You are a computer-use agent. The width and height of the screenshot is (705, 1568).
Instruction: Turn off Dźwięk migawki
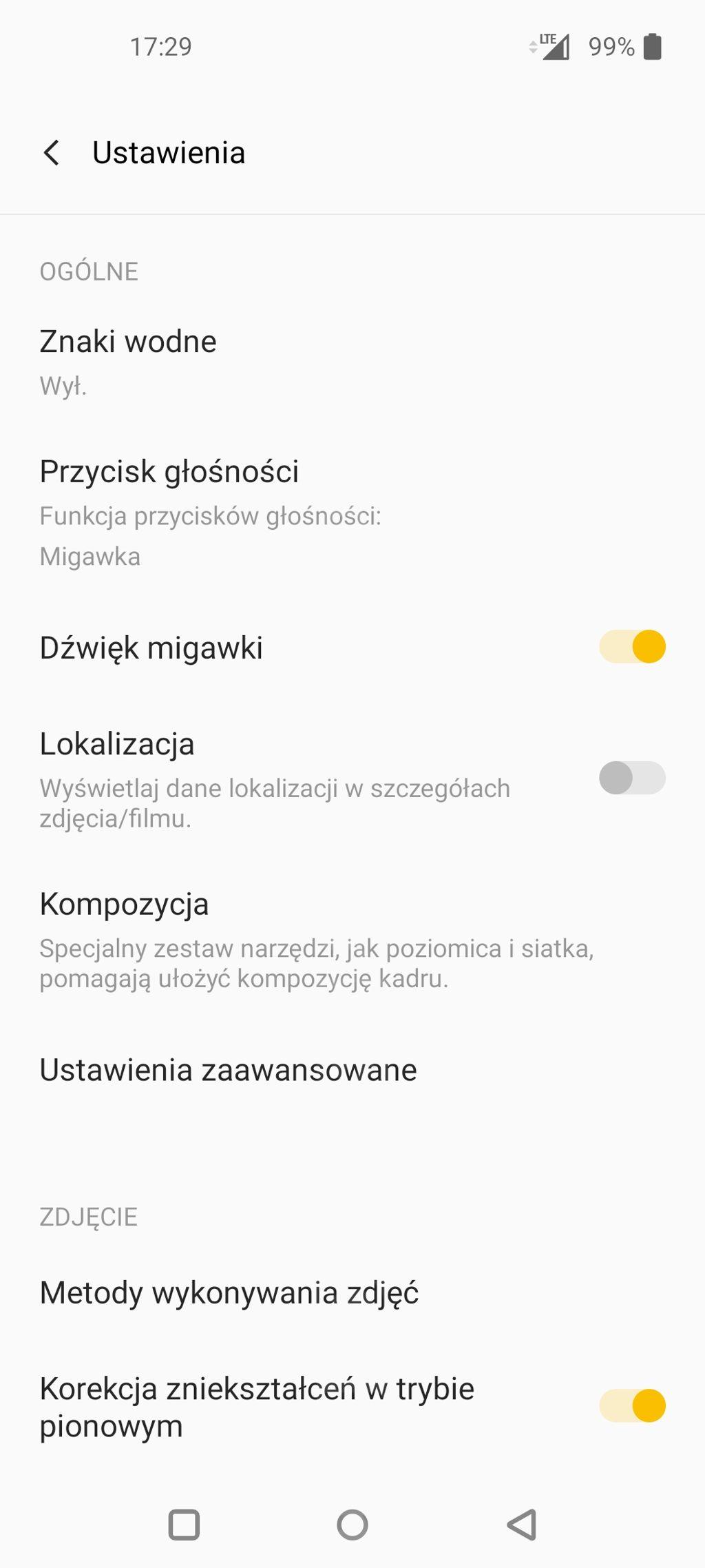pyautogui.click(x=632, y=647)
